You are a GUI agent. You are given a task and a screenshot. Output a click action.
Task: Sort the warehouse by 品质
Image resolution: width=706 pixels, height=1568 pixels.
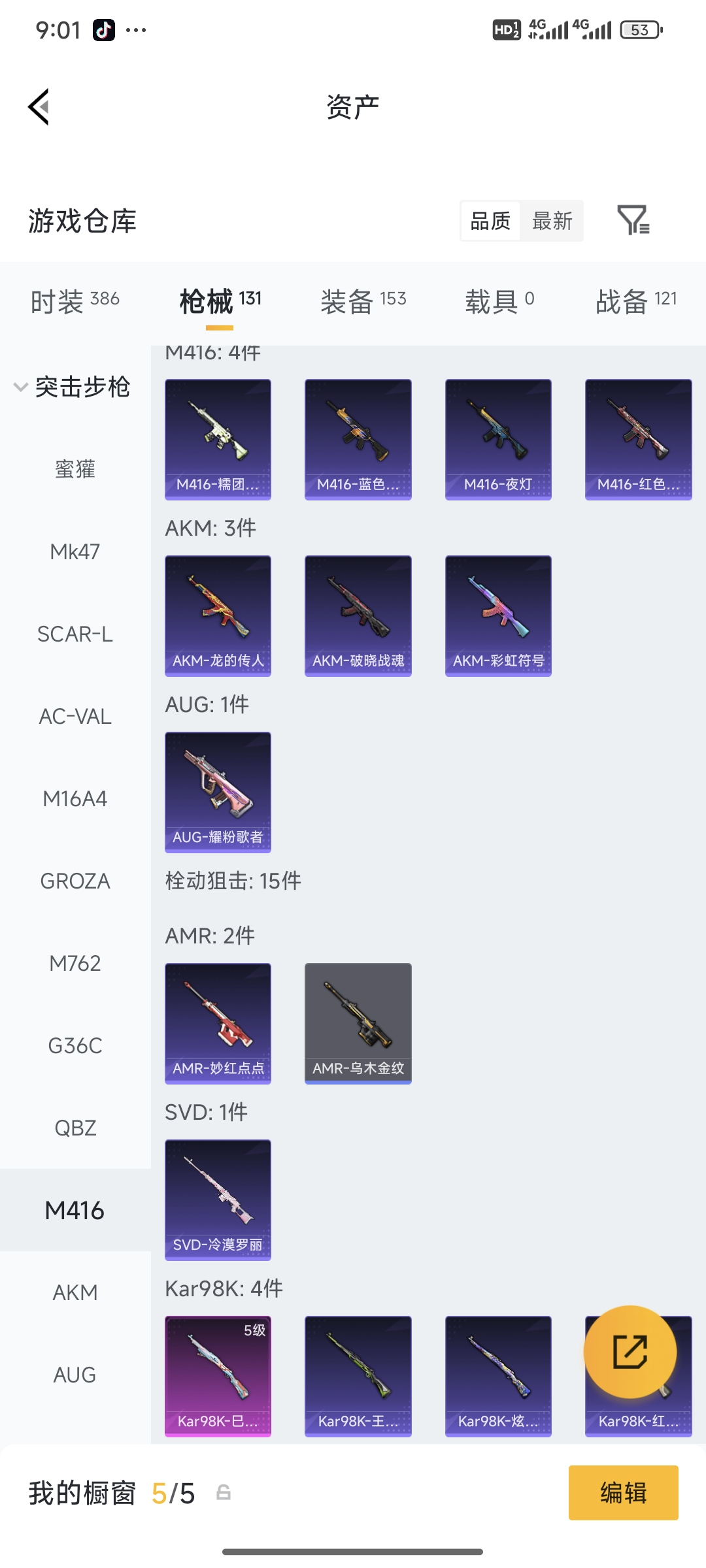point(490,221)
